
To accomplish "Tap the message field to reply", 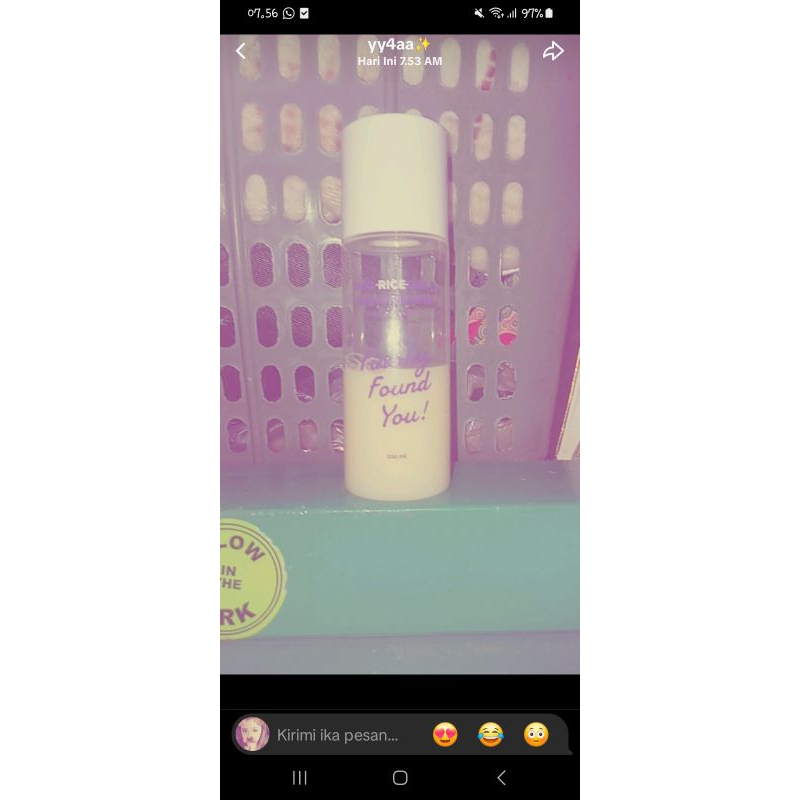I will click(x=338, y=735).
